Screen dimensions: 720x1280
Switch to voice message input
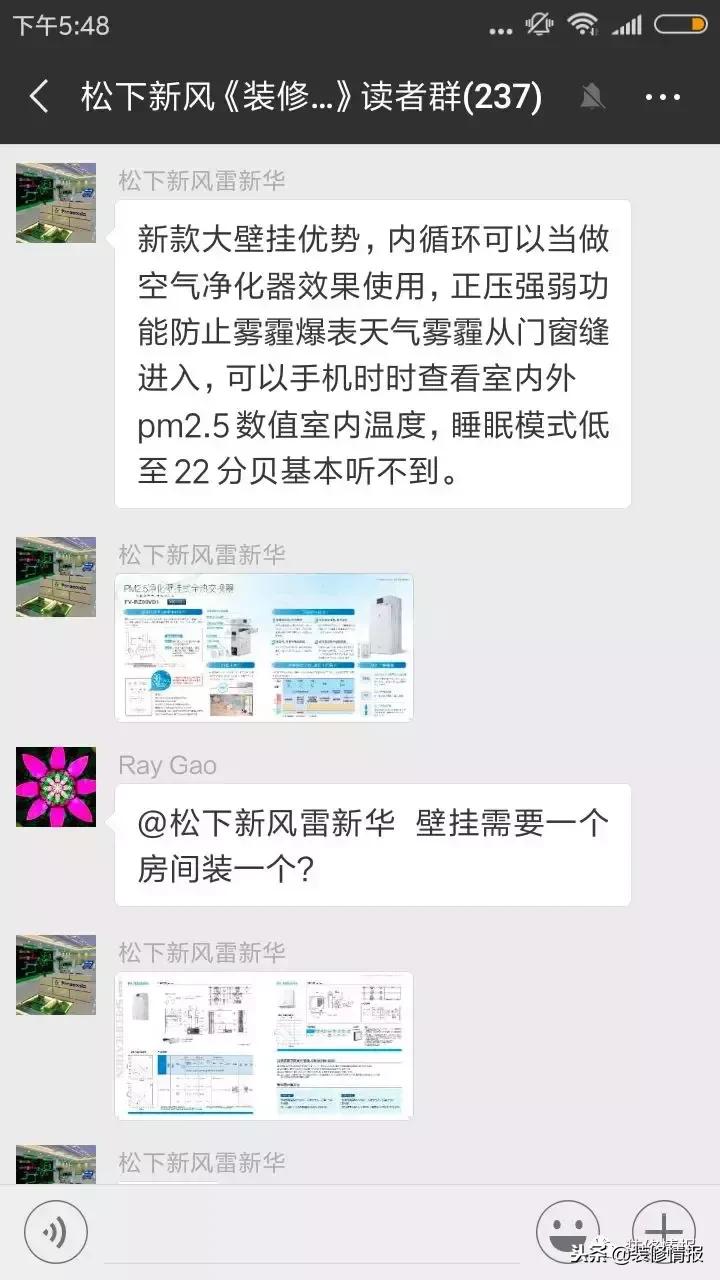point(56,1233)
